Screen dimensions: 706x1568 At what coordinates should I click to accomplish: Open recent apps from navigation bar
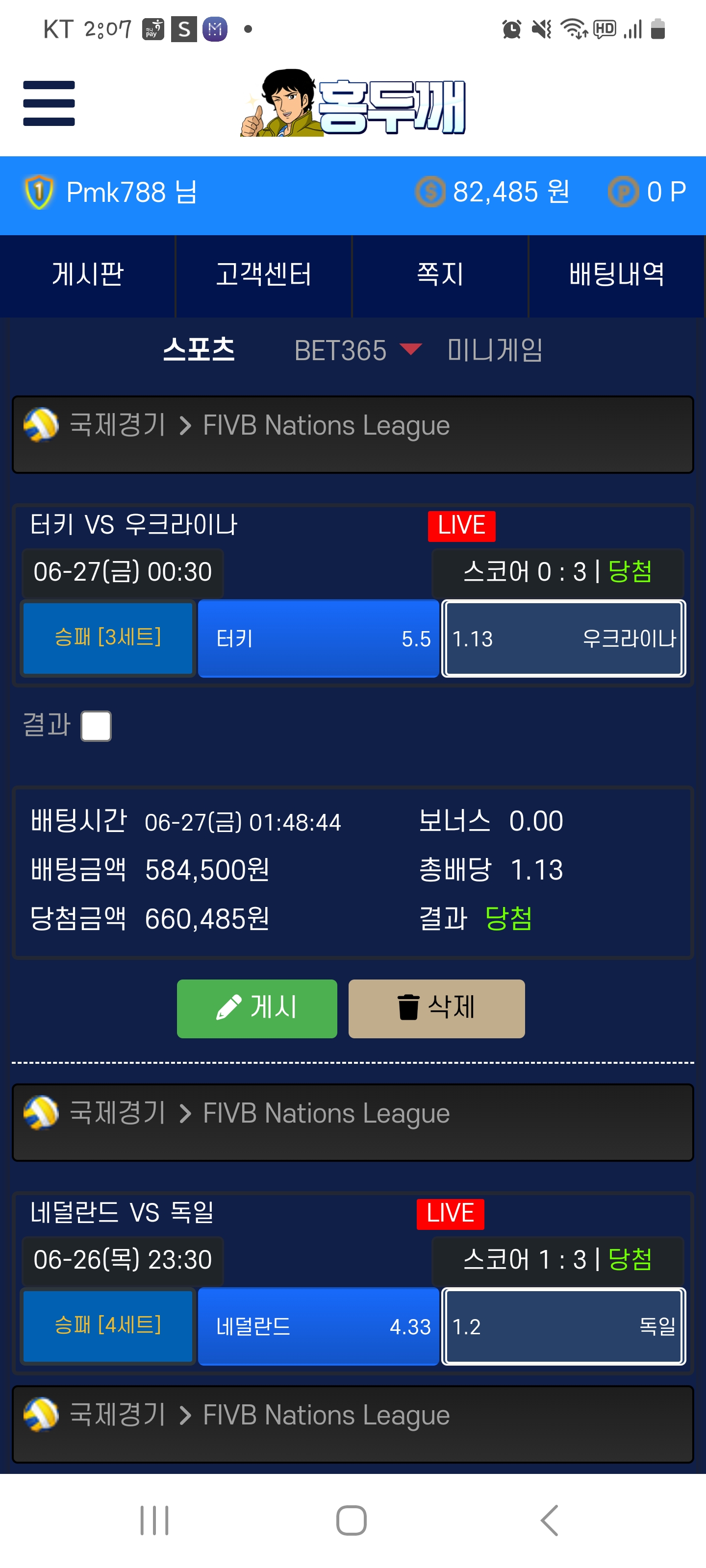154,1520
